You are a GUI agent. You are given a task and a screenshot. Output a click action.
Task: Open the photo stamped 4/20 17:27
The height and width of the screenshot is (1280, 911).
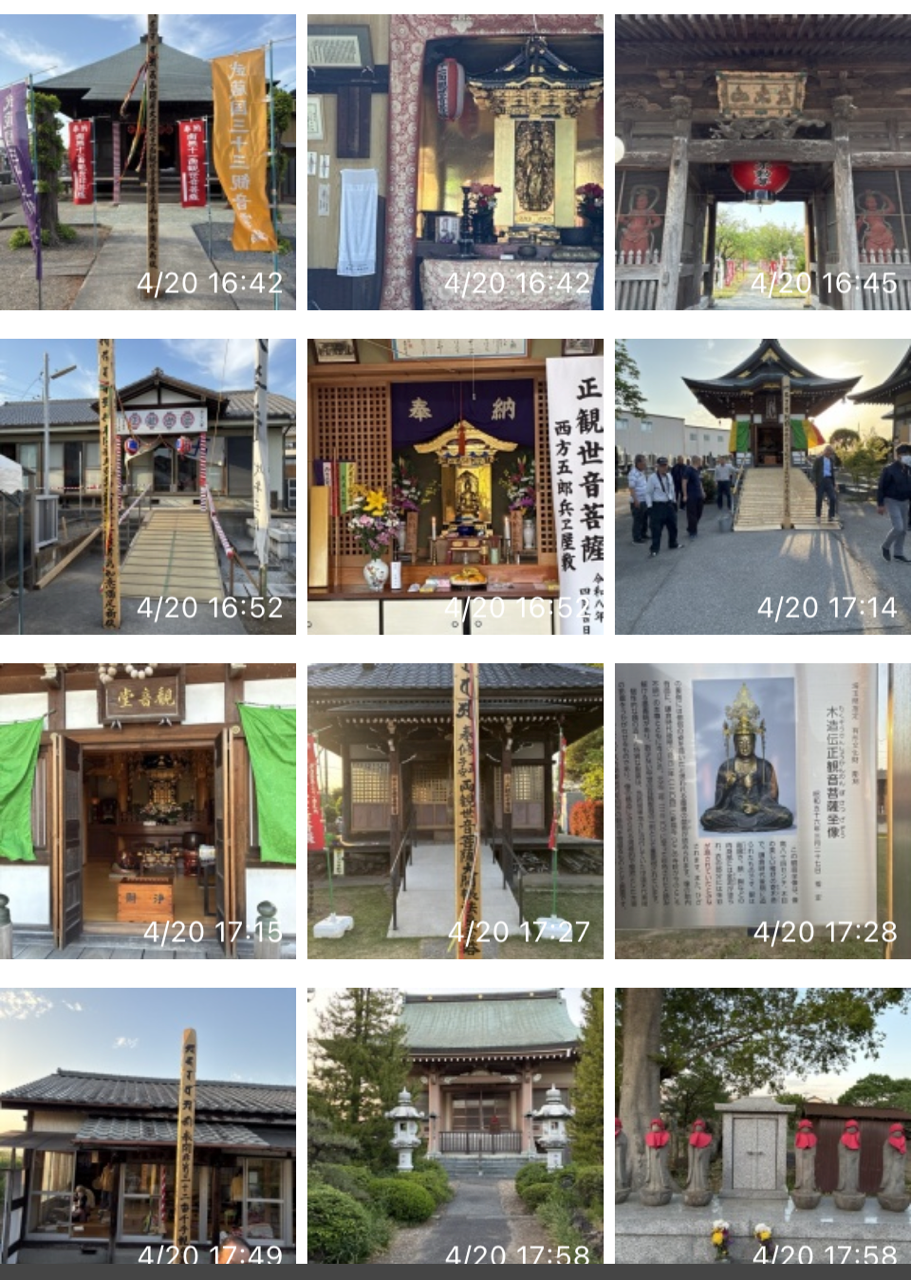pyautogui.click(x=455, y=810)
